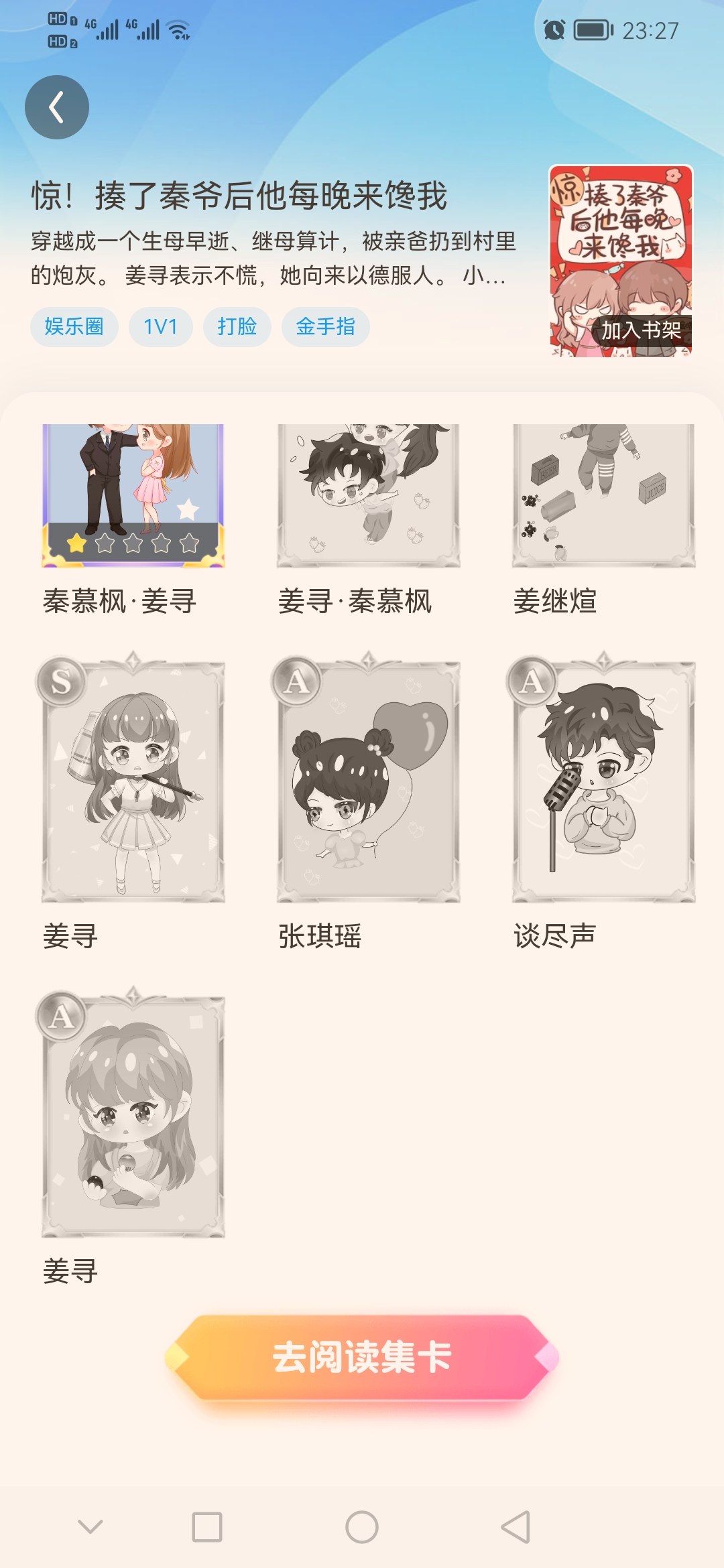Open the 姜继煊 card
Image resolution: width=724 pixels, height=1568 pixels.
click(603, 496)
